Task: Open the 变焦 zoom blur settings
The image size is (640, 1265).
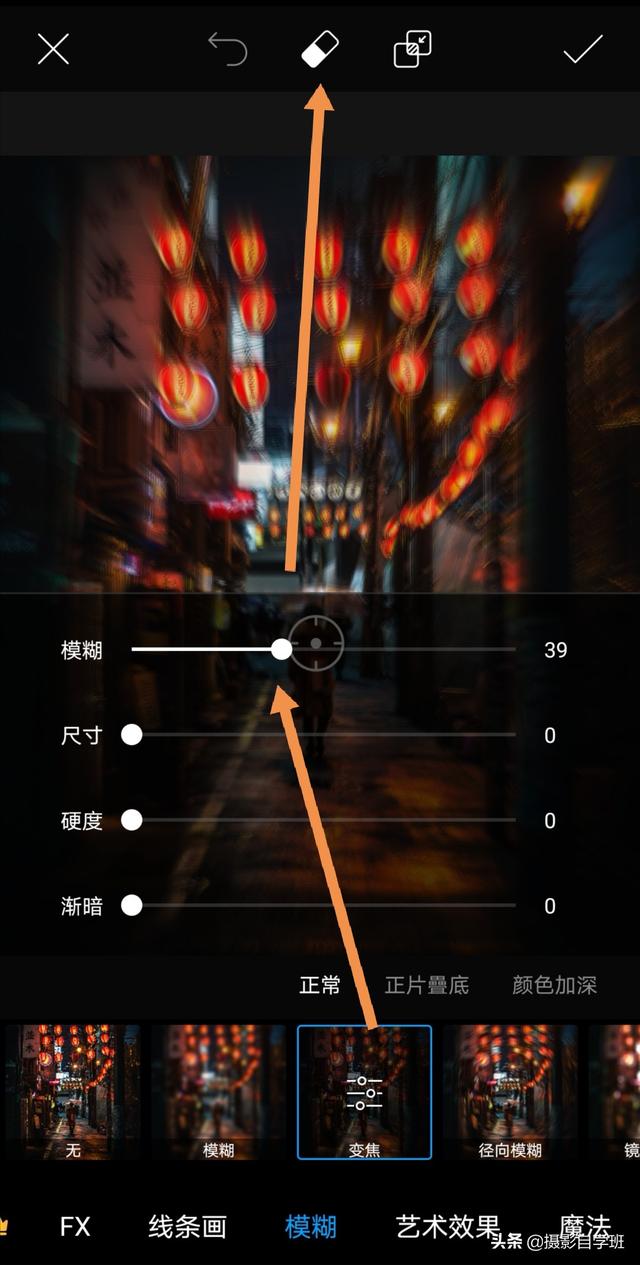Action: (x=364, y=1092)
